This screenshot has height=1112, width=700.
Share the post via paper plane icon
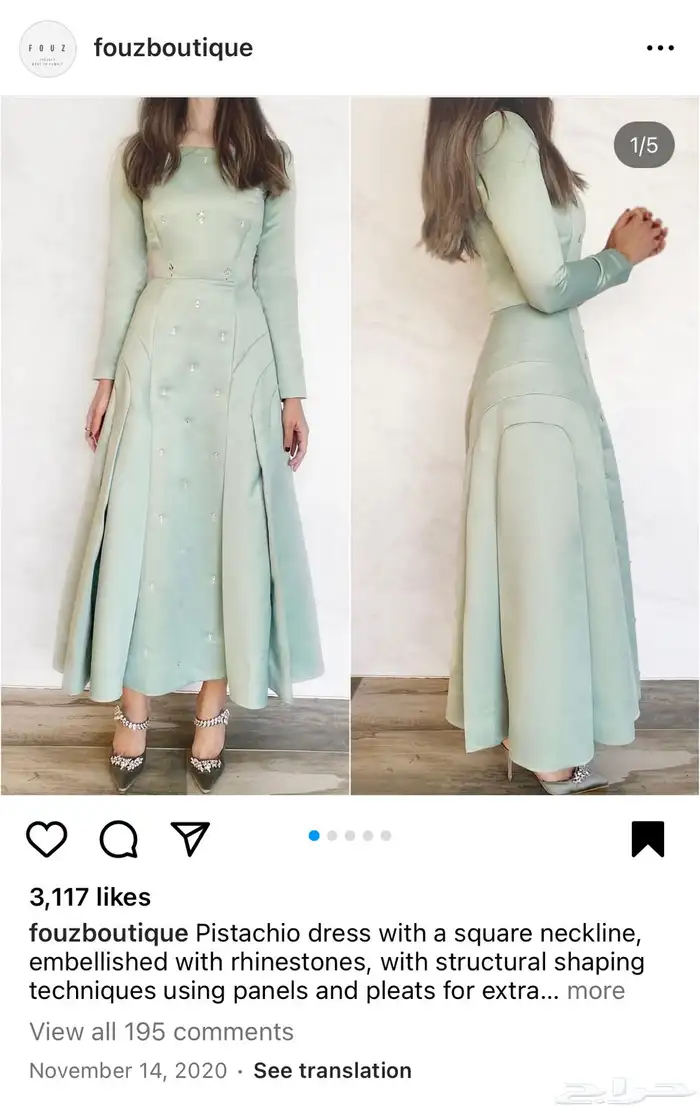pyautogui.click(x=188, y=838)
